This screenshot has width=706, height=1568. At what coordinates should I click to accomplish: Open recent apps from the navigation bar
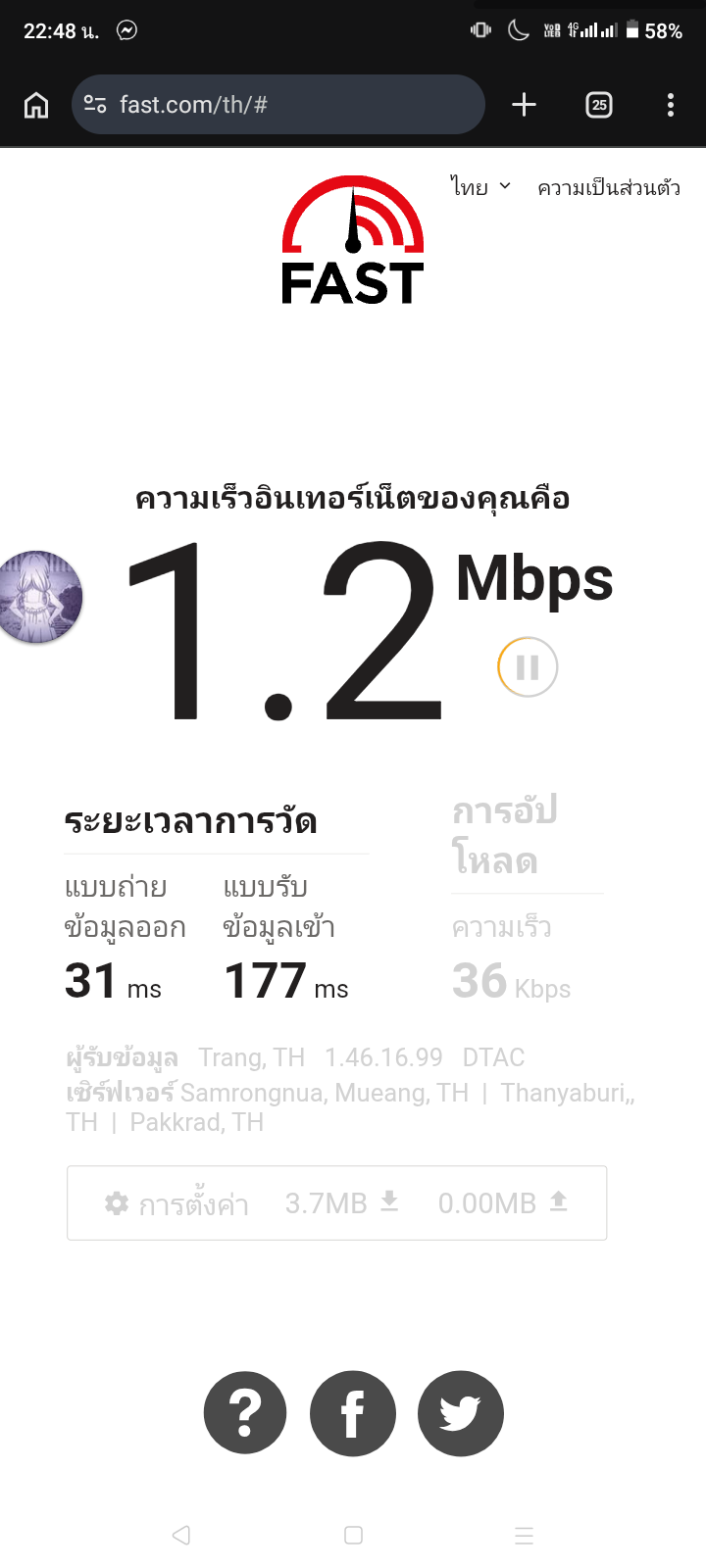tap(525, 1535)
